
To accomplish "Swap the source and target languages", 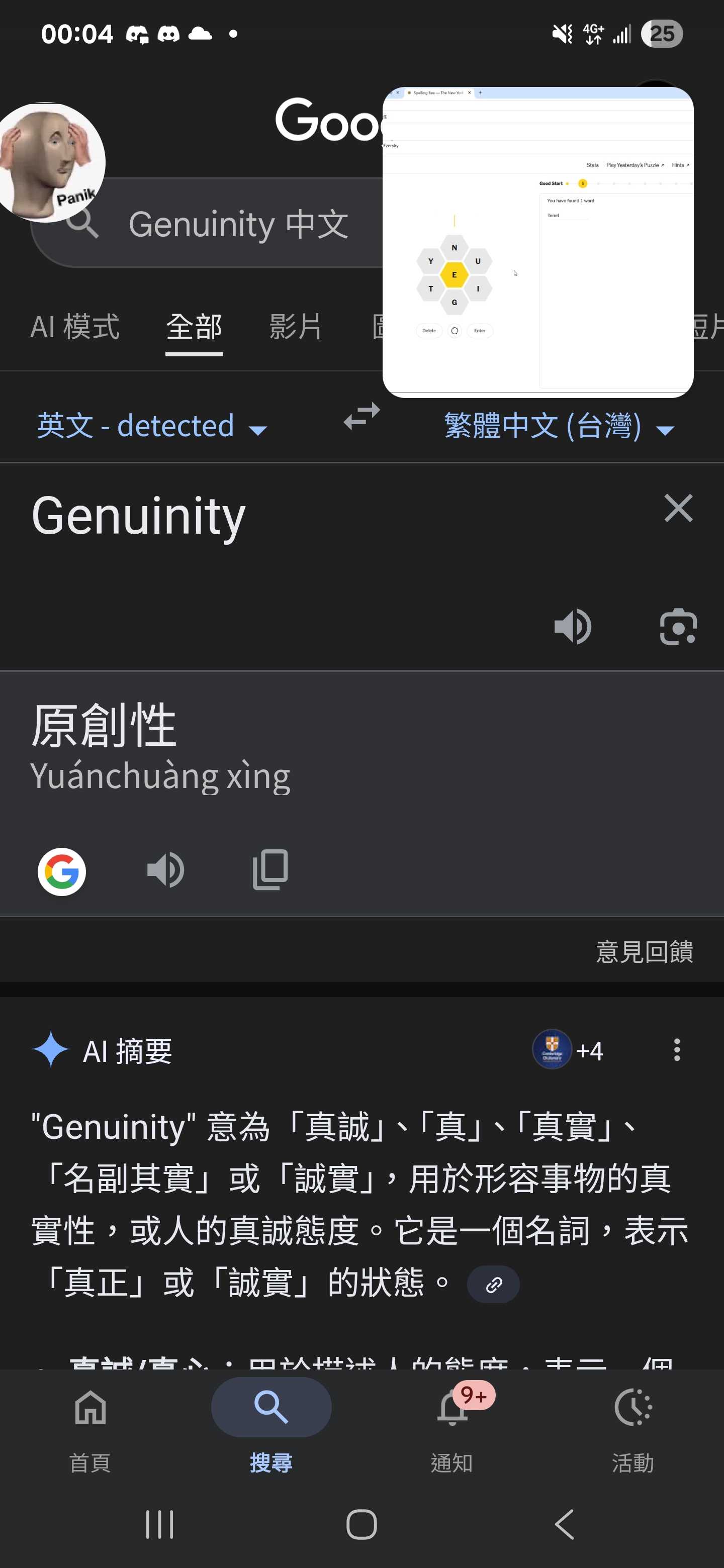I will coord(361,417).
